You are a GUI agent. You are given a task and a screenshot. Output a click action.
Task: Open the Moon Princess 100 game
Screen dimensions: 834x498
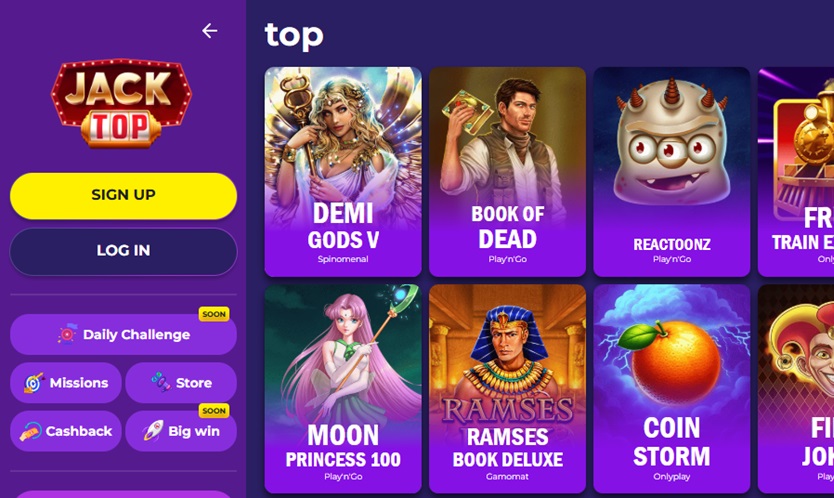(x=342, y=388)
